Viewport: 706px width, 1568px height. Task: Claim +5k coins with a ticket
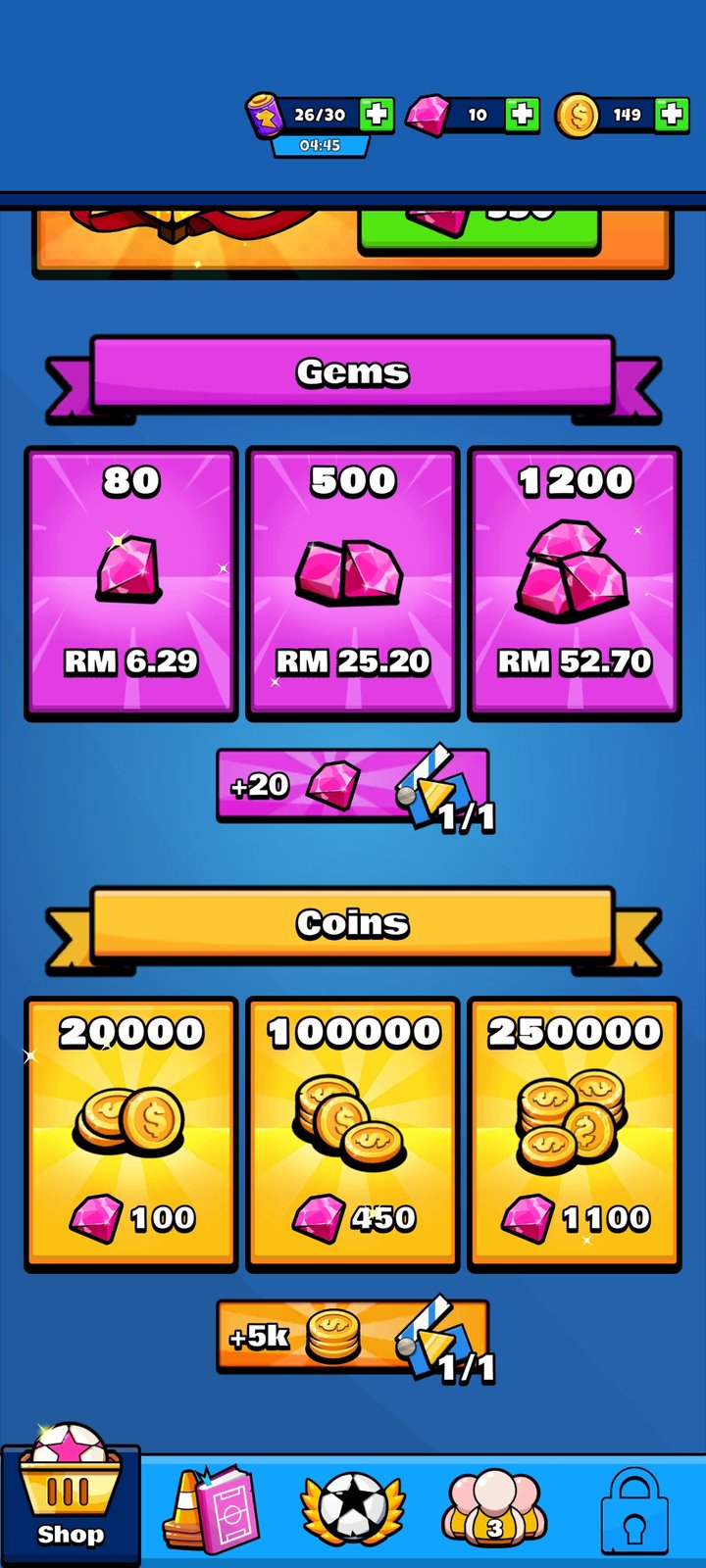(353, 1338)
